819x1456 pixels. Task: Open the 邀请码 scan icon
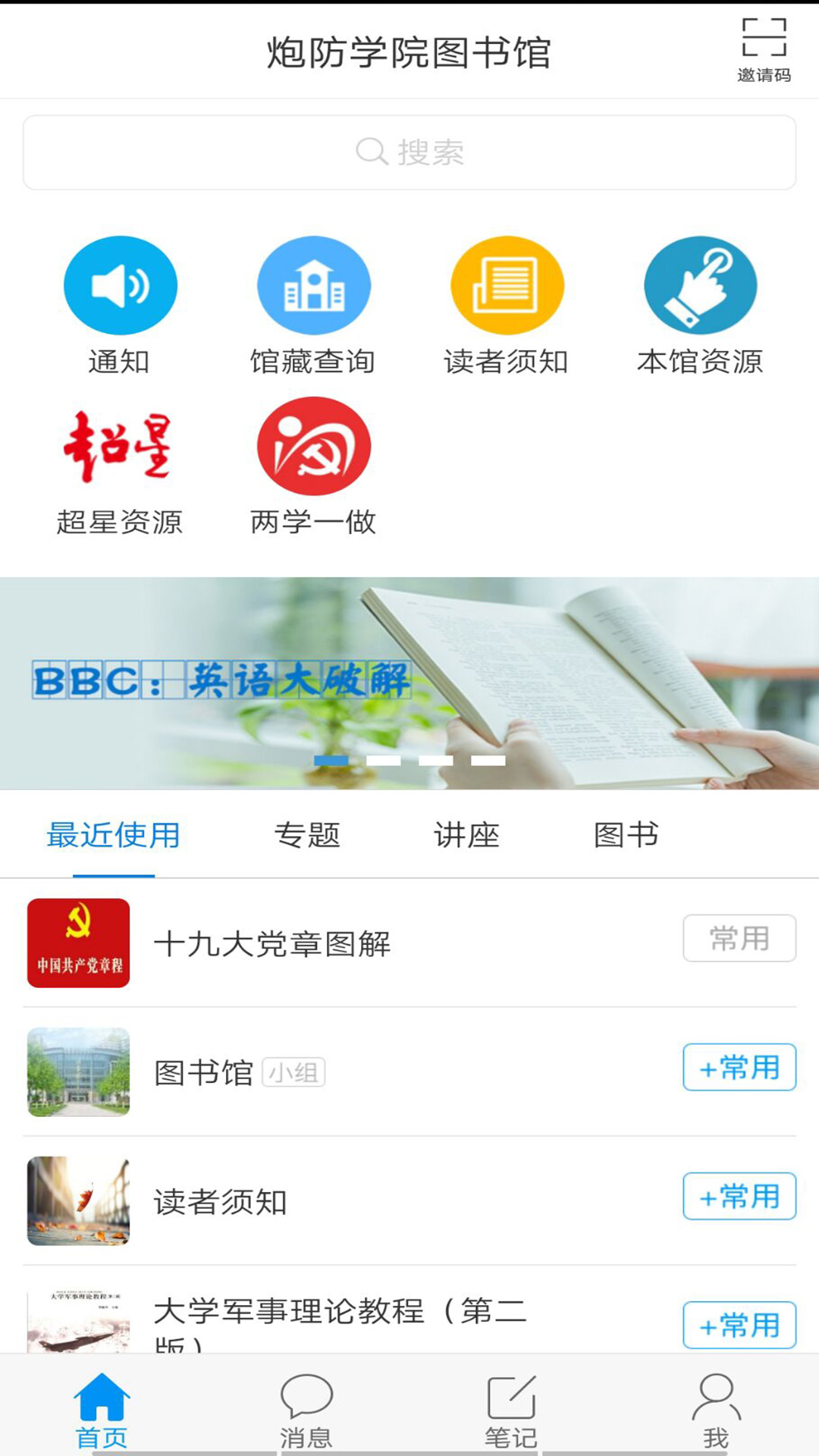click(764, 49)
